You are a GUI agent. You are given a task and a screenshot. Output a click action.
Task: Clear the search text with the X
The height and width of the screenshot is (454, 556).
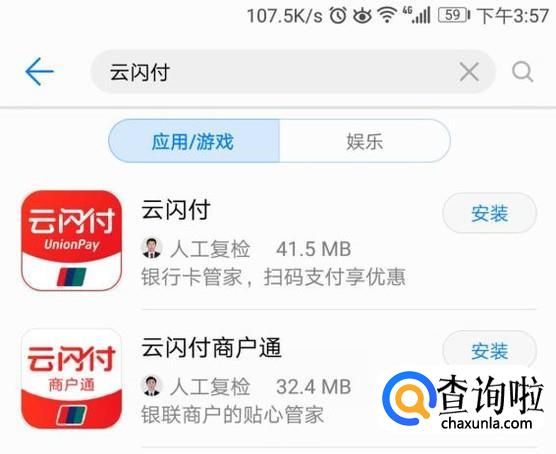pos(469,72)
